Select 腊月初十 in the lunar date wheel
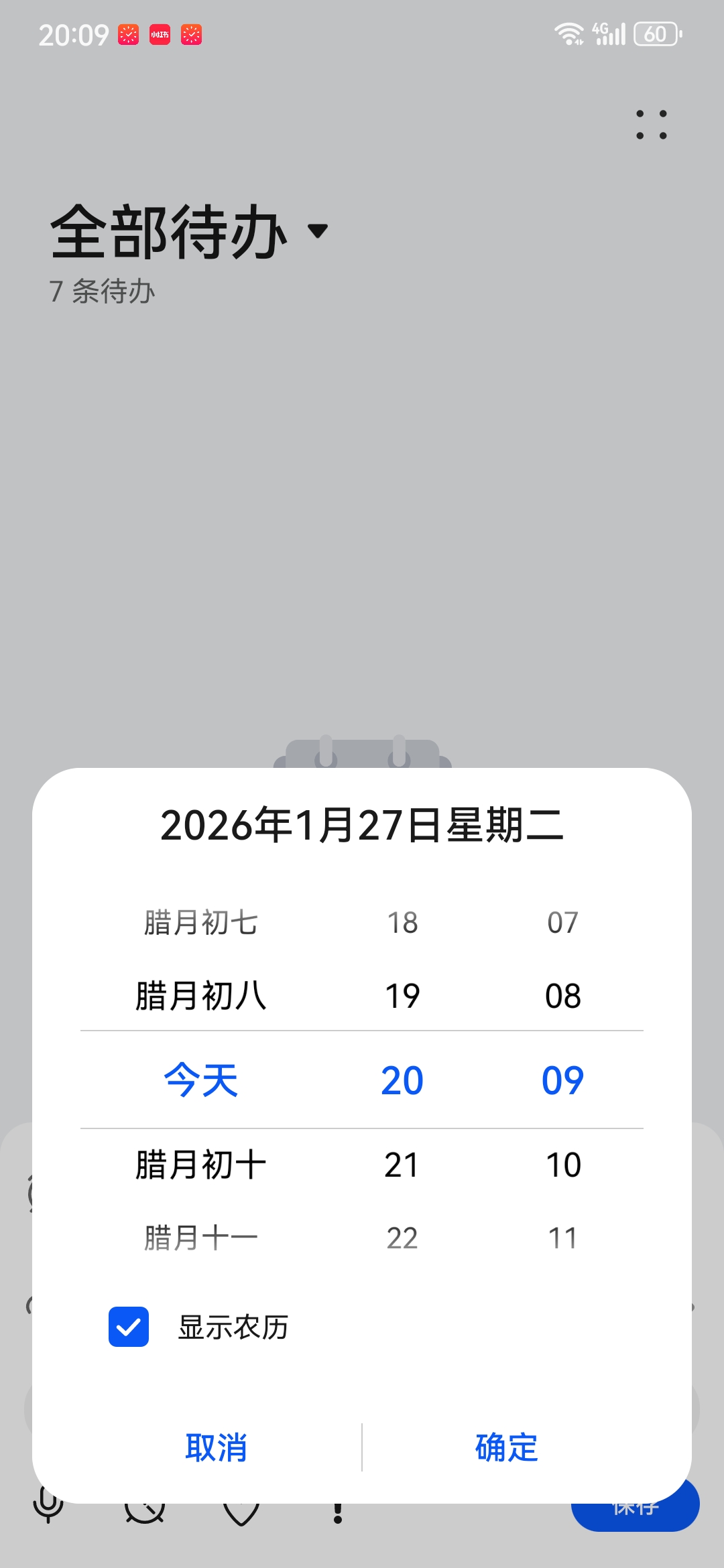This screenshot has height=1568, width=724. tap(202, 1164)
